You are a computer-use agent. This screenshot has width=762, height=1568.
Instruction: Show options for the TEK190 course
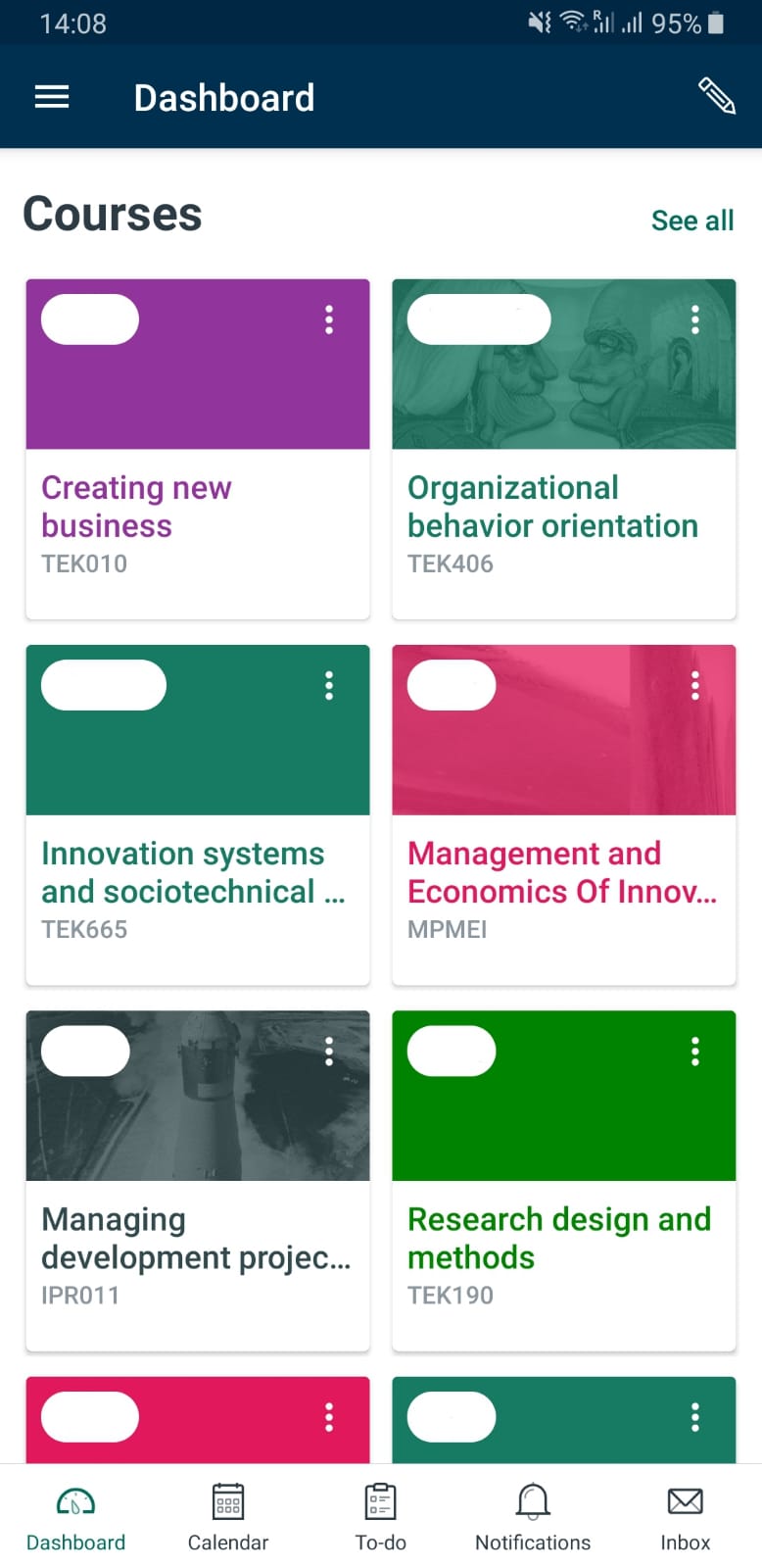695,1052
